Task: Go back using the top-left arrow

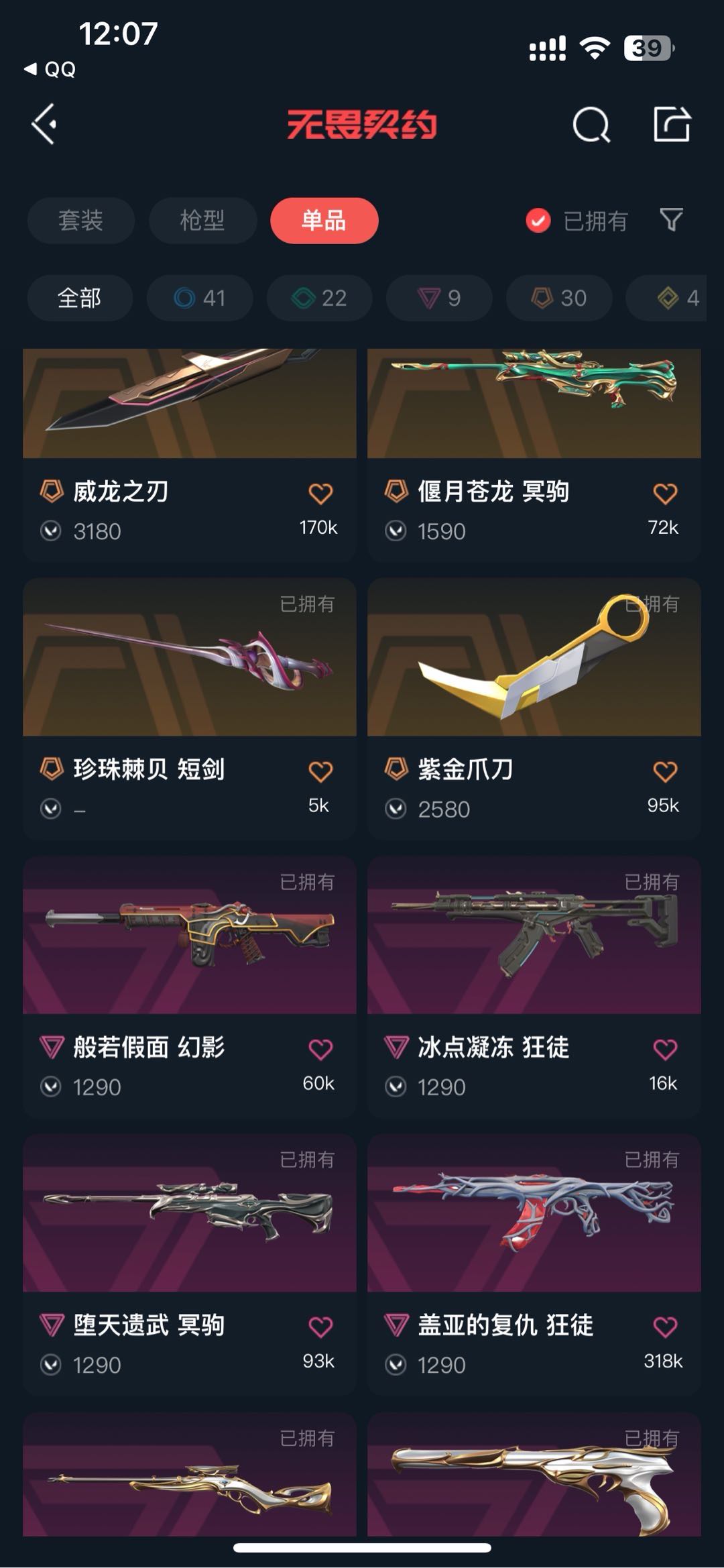Action: 44,124
